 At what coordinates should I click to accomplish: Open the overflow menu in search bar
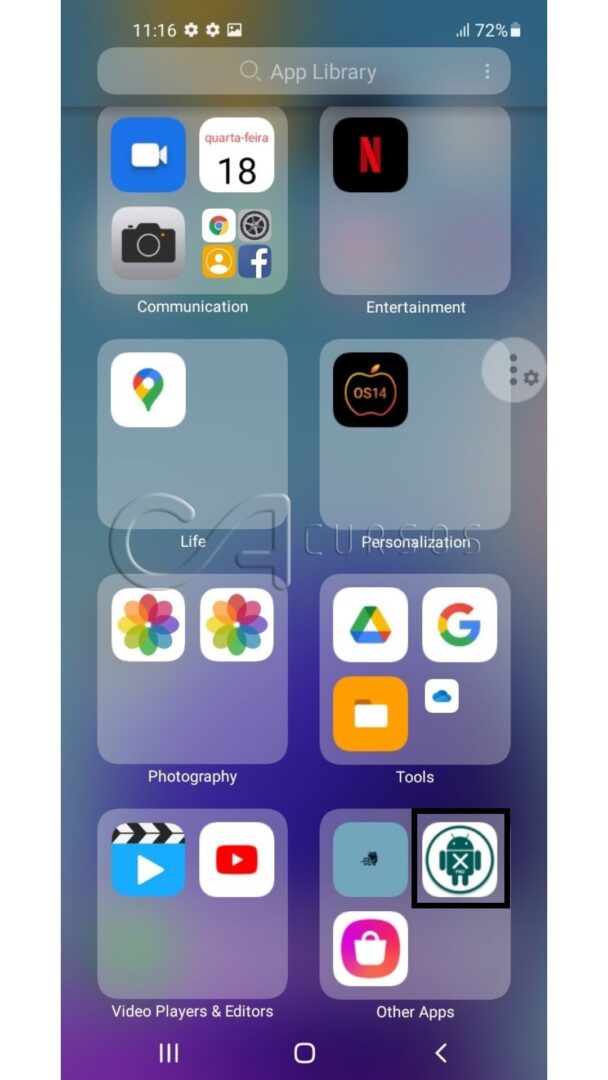[x=488, y=71]
